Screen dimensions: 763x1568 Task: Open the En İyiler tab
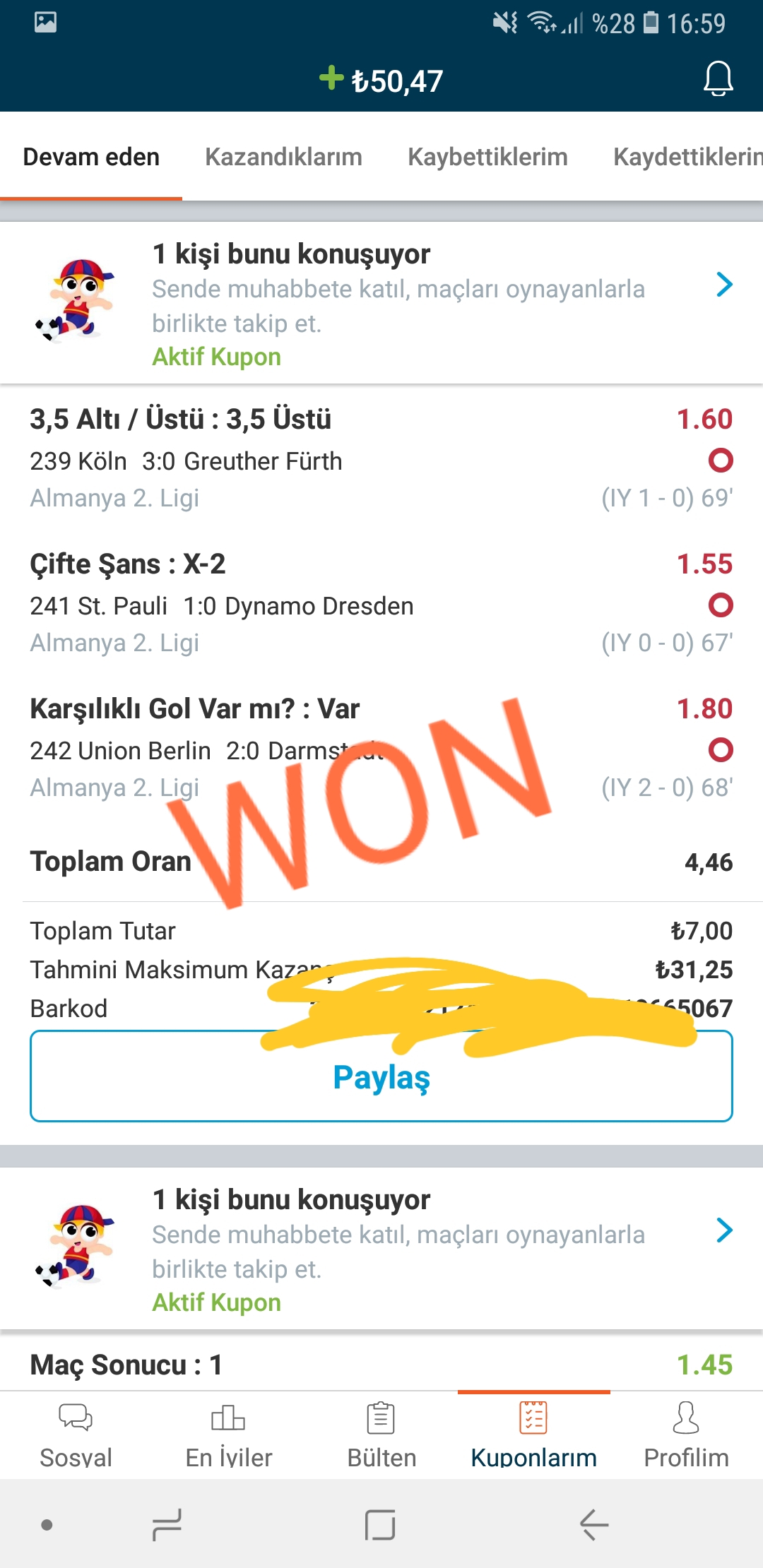tap(228, 1435)
